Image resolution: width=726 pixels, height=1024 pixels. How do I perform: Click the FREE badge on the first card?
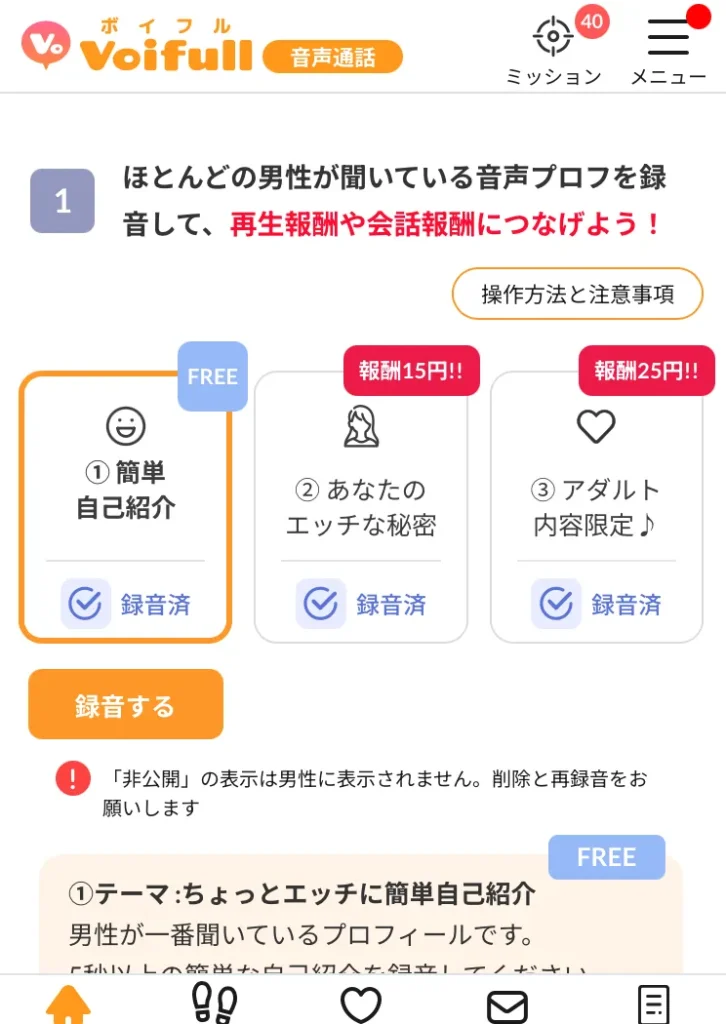[x=211, y=377]
